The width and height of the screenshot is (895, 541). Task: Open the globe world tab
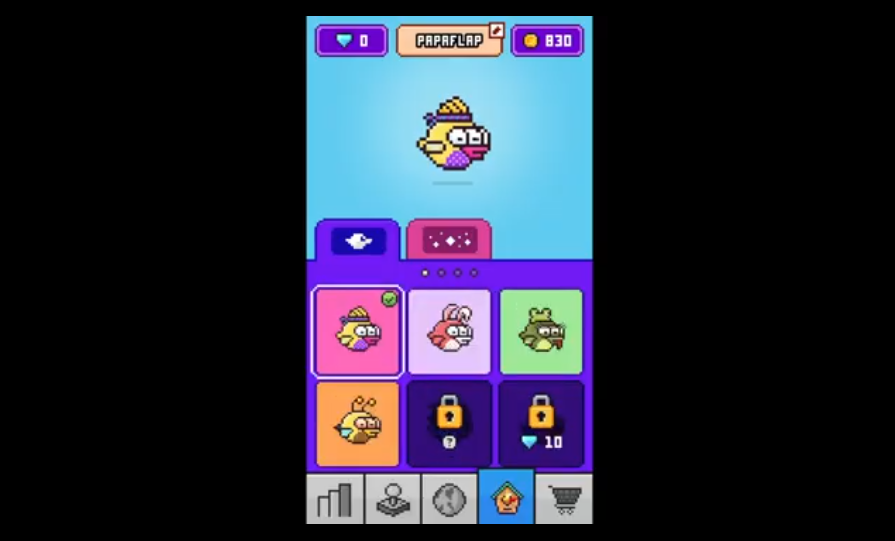tap(449, 499)
